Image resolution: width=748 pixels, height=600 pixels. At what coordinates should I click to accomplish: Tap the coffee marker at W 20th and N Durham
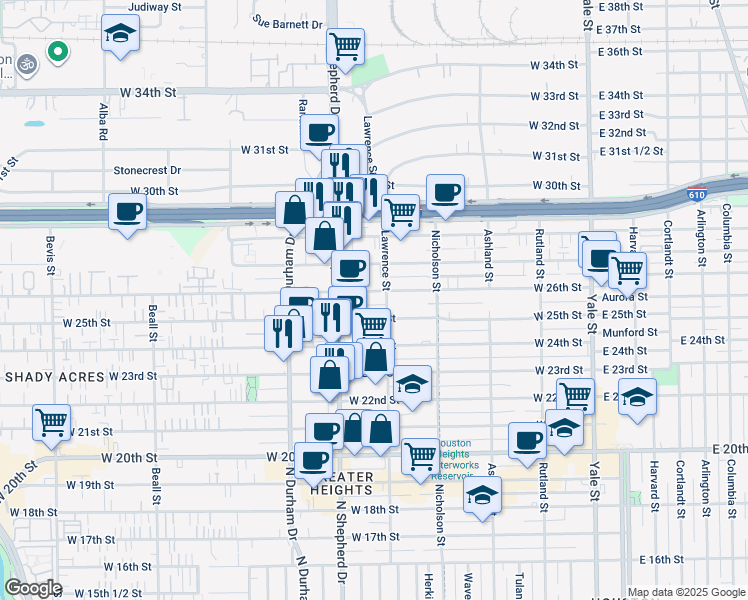[x=314, y=460]
